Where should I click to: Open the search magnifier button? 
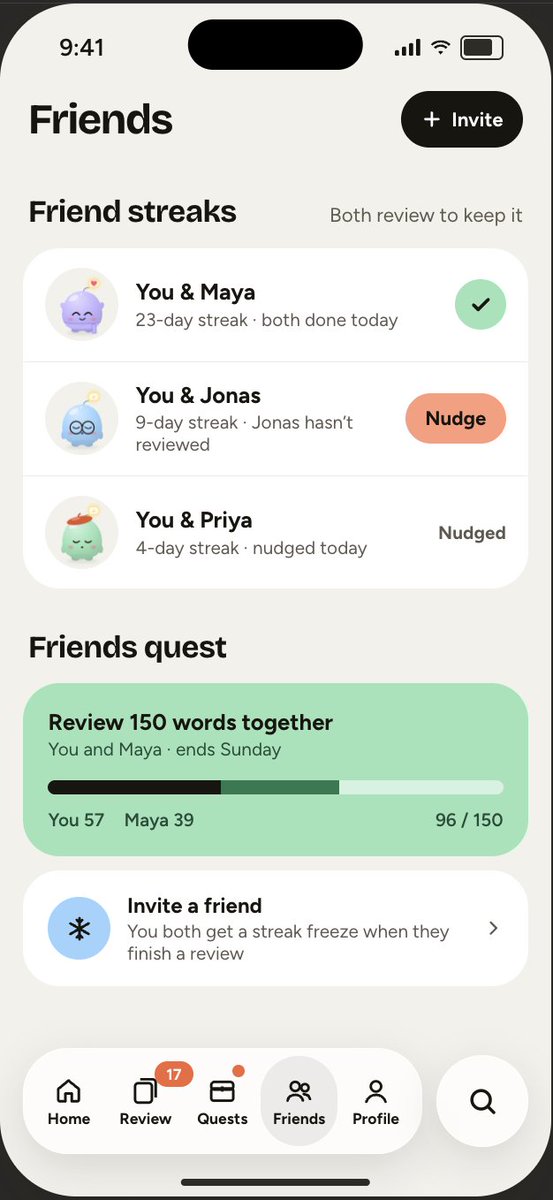(x=483, y=1101)
